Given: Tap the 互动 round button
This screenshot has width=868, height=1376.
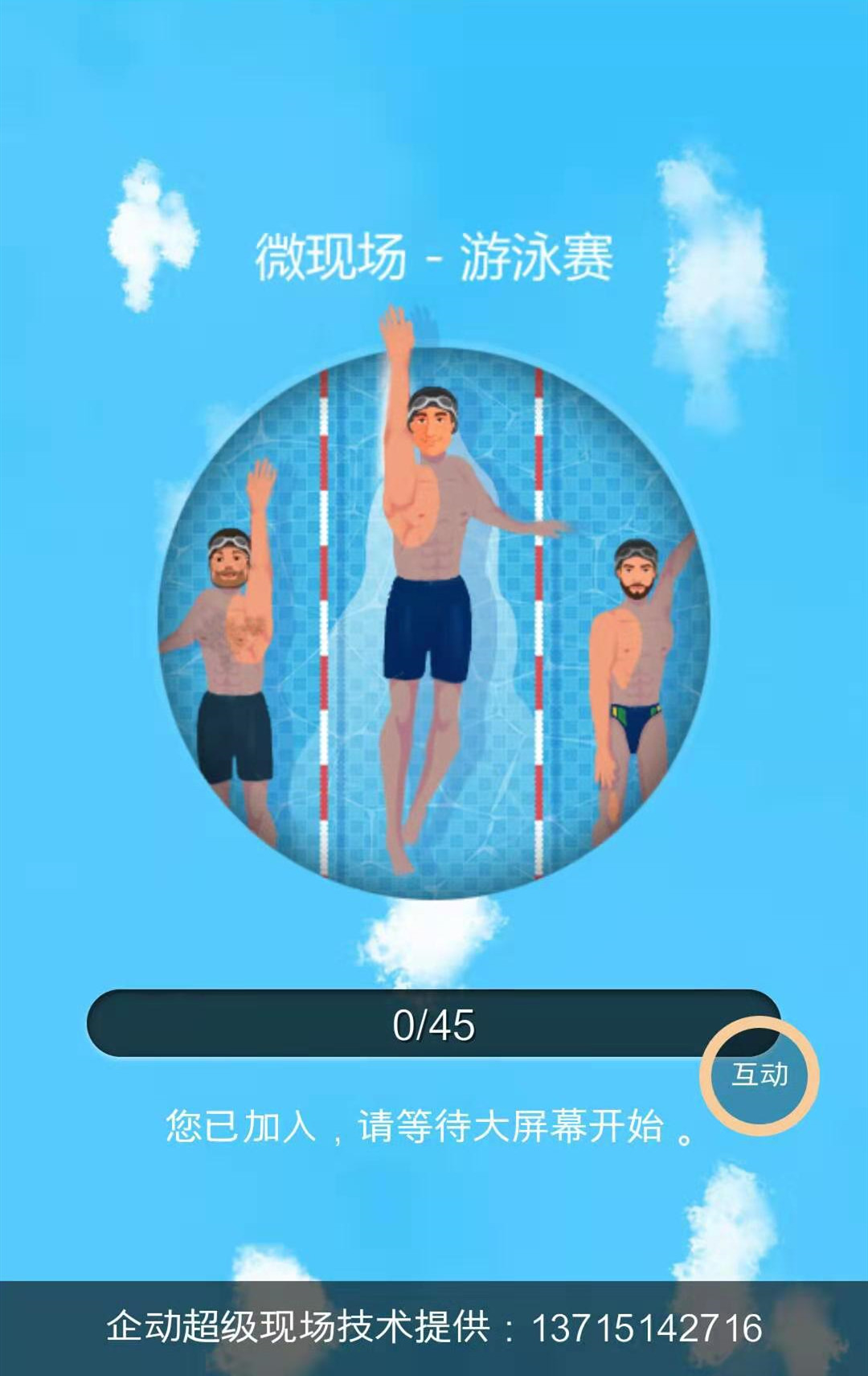Looking at the screenshot, I should coord(759,1075).
